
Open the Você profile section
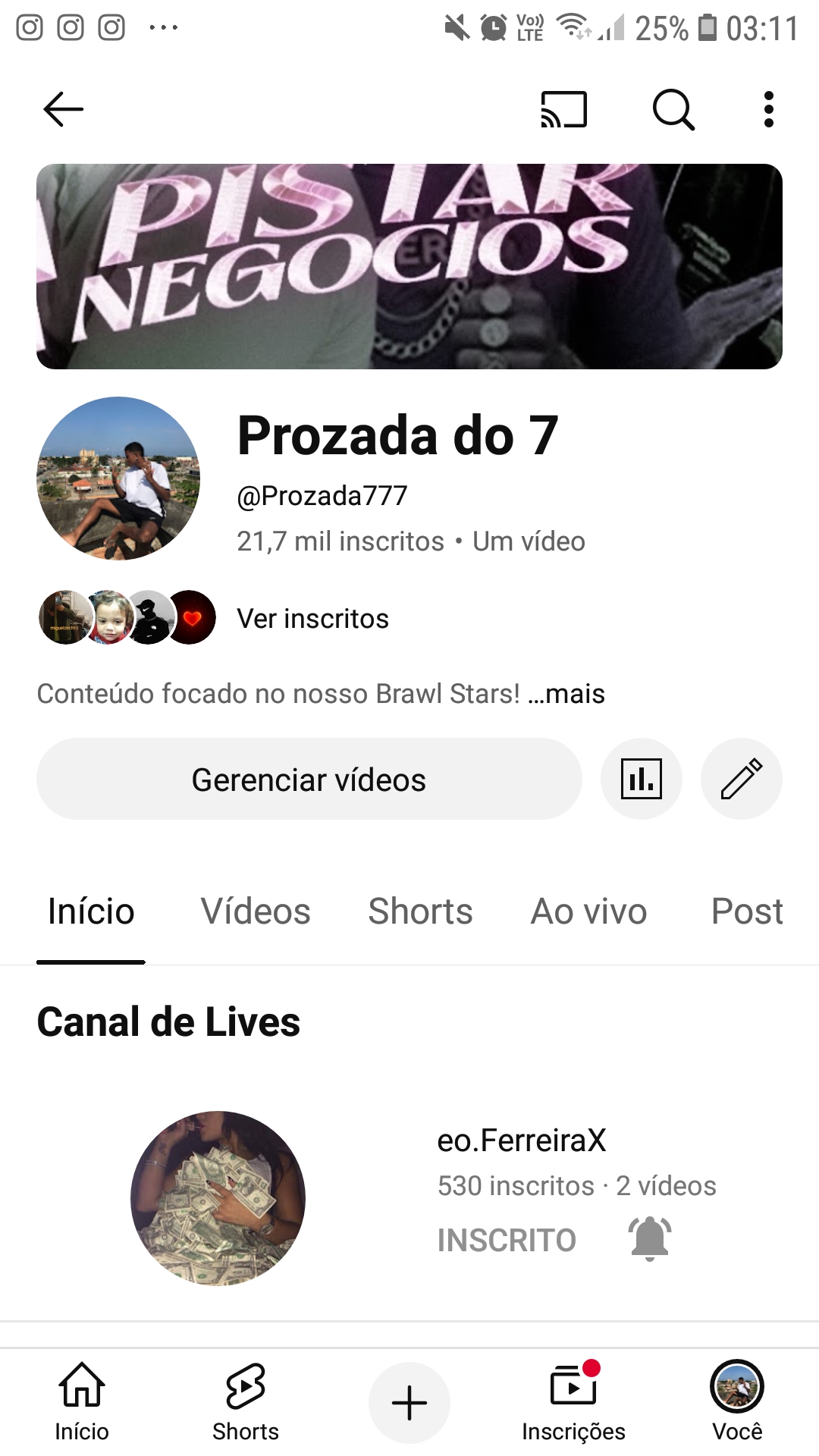coord(737,1401)
